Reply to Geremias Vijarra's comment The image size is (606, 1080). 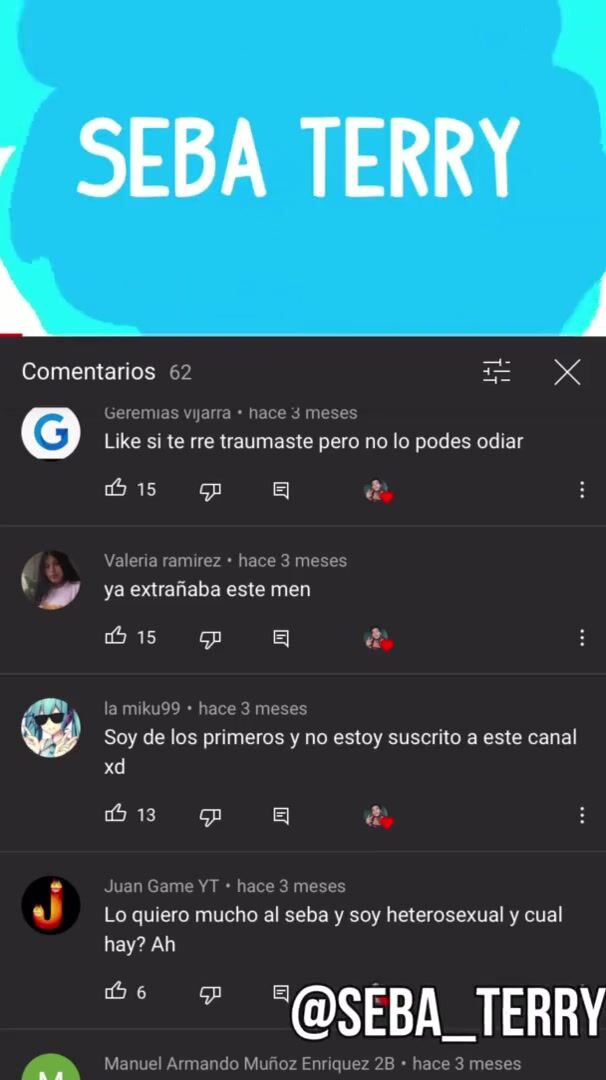click(x=281, y=490)
